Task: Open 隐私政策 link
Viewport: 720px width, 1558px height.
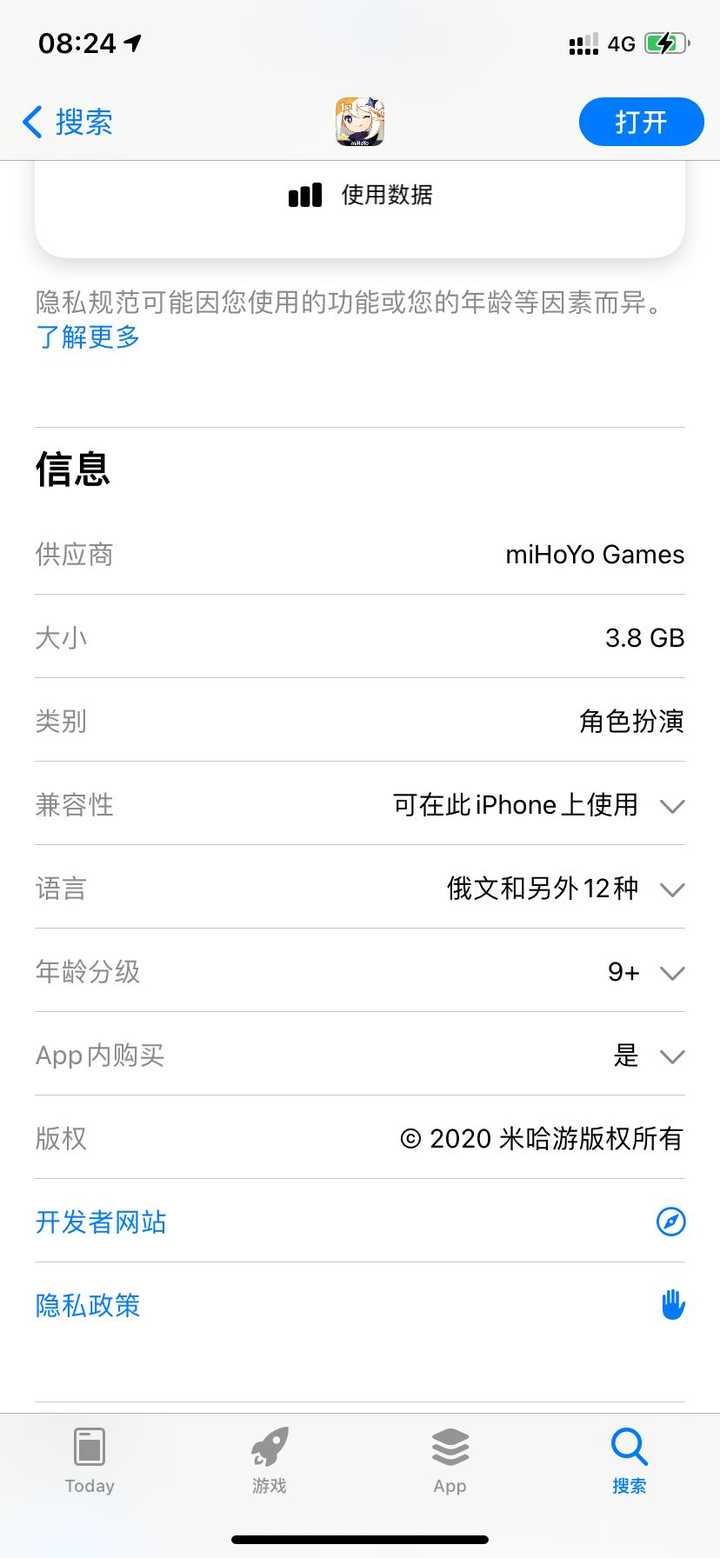Action: [360, 1305]
